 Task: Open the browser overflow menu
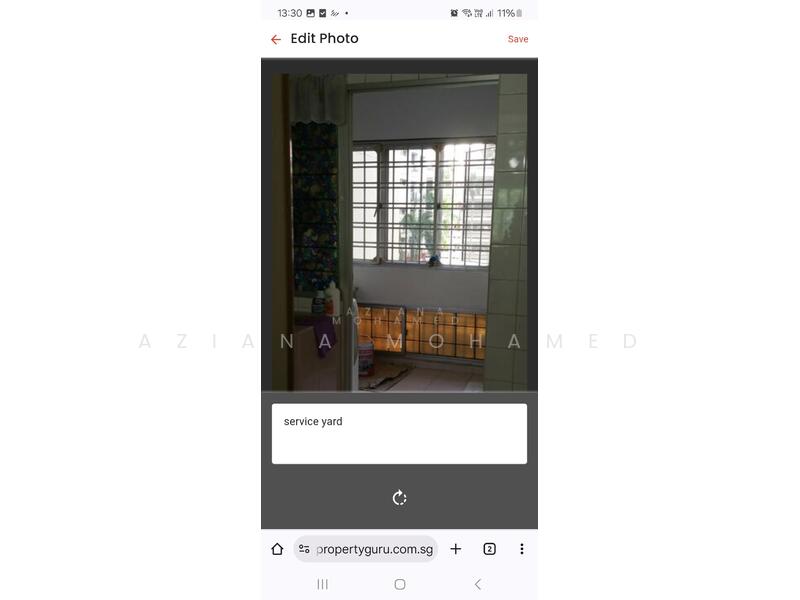click(x=521, y=549)
